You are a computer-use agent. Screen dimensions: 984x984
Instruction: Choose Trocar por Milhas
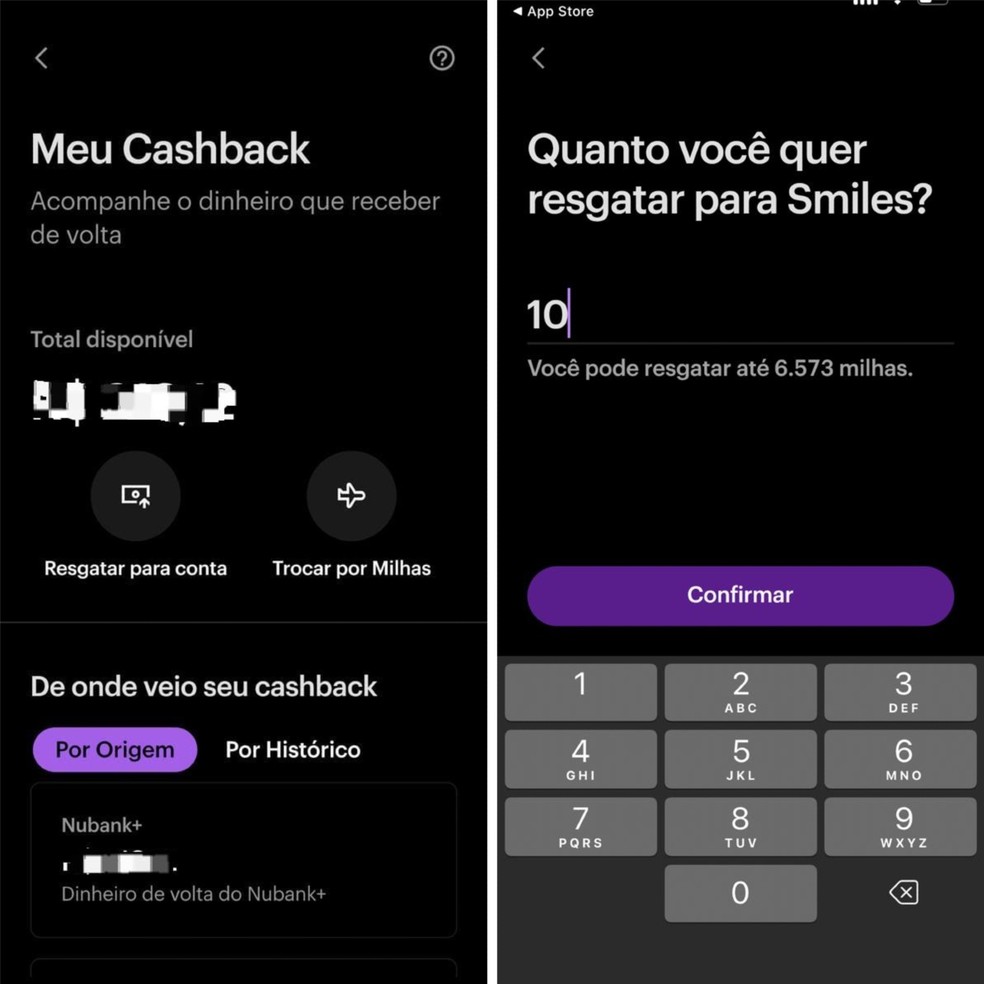click(x=351, y=496)
